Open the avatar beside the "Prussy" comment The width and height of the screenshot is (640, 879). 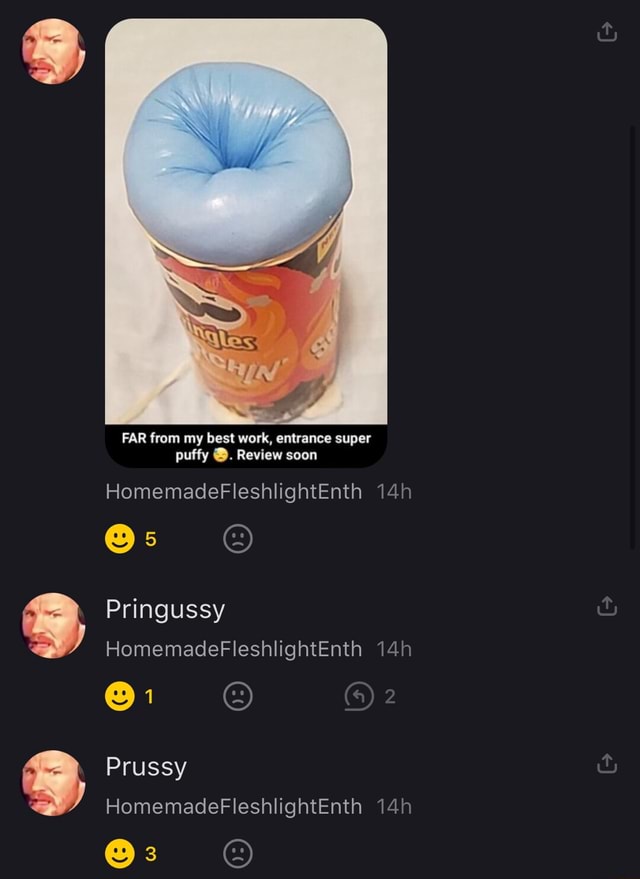point(53,783)
